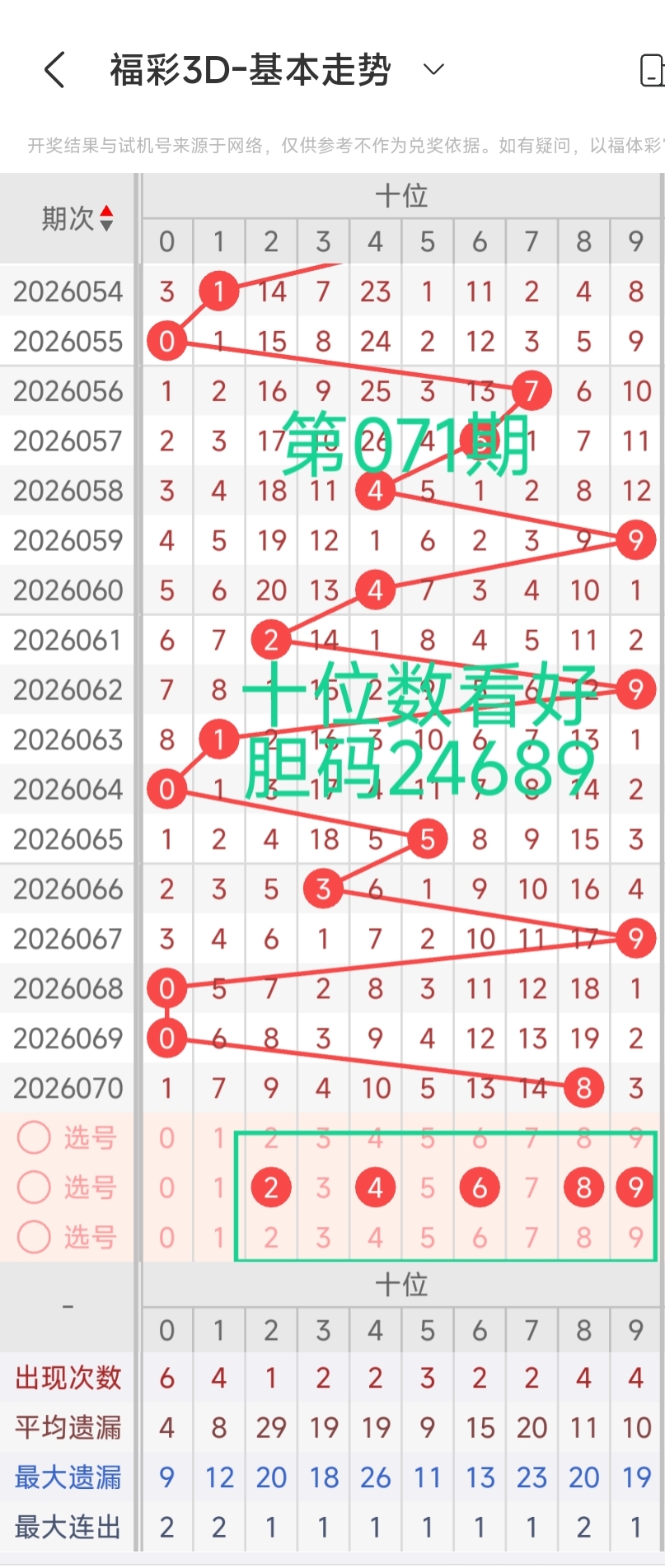Select the second 选号 radio button
Screen dimensions: 665x1568
pos(34,1188)
